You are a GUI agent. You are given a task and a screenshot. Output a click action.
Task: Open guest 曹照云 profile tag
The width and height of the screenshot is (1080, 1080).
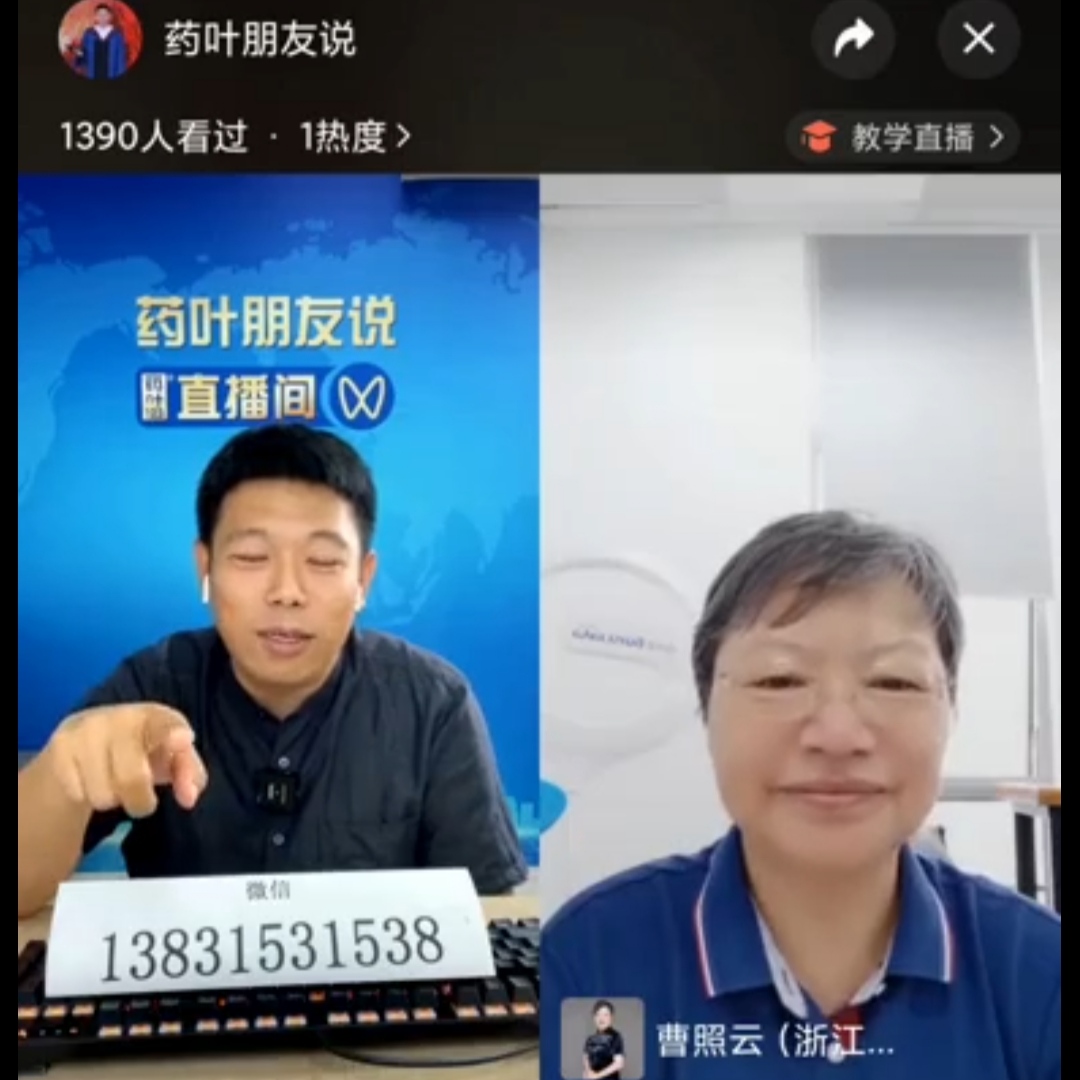[728, 1040]
